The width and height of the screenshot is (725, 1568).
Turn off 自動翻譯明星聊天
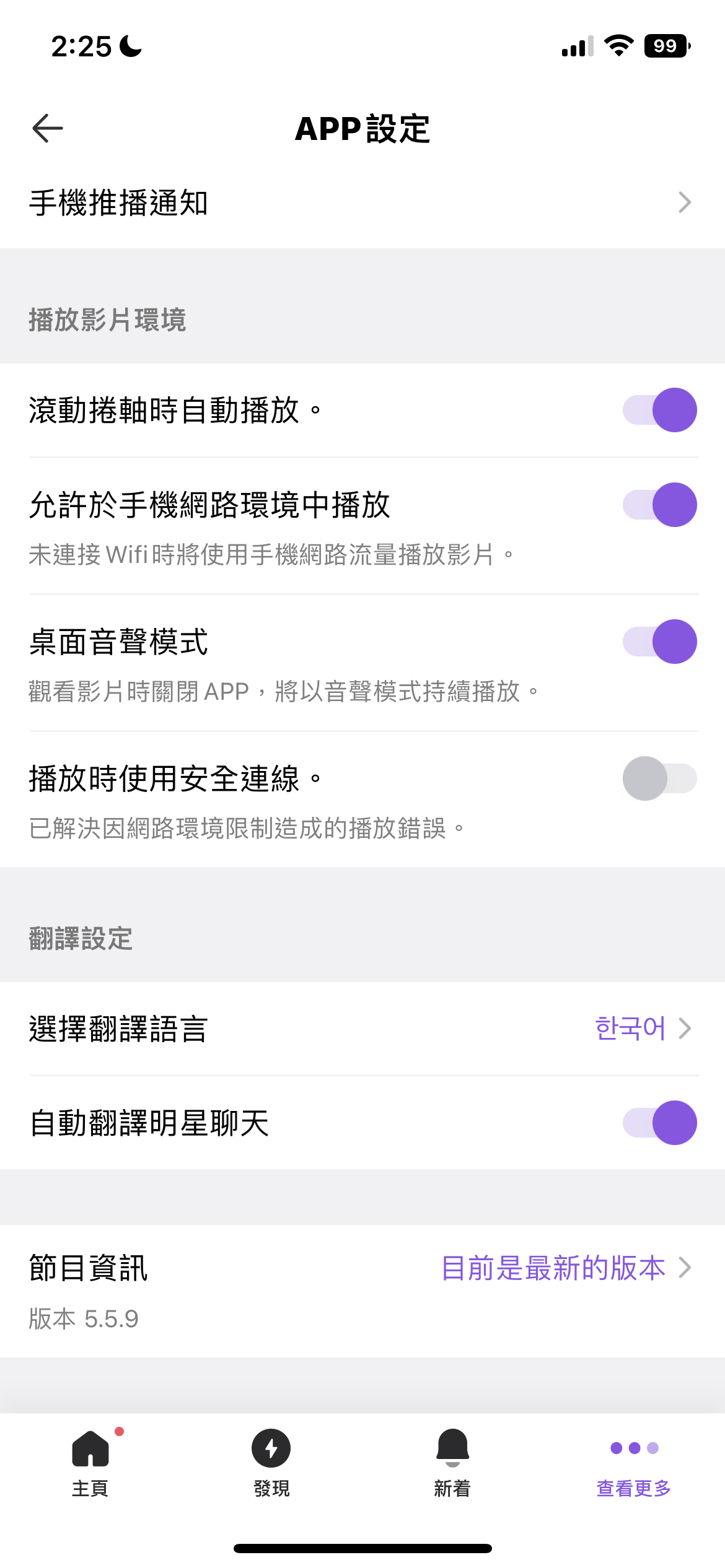tap(659, 1122)
